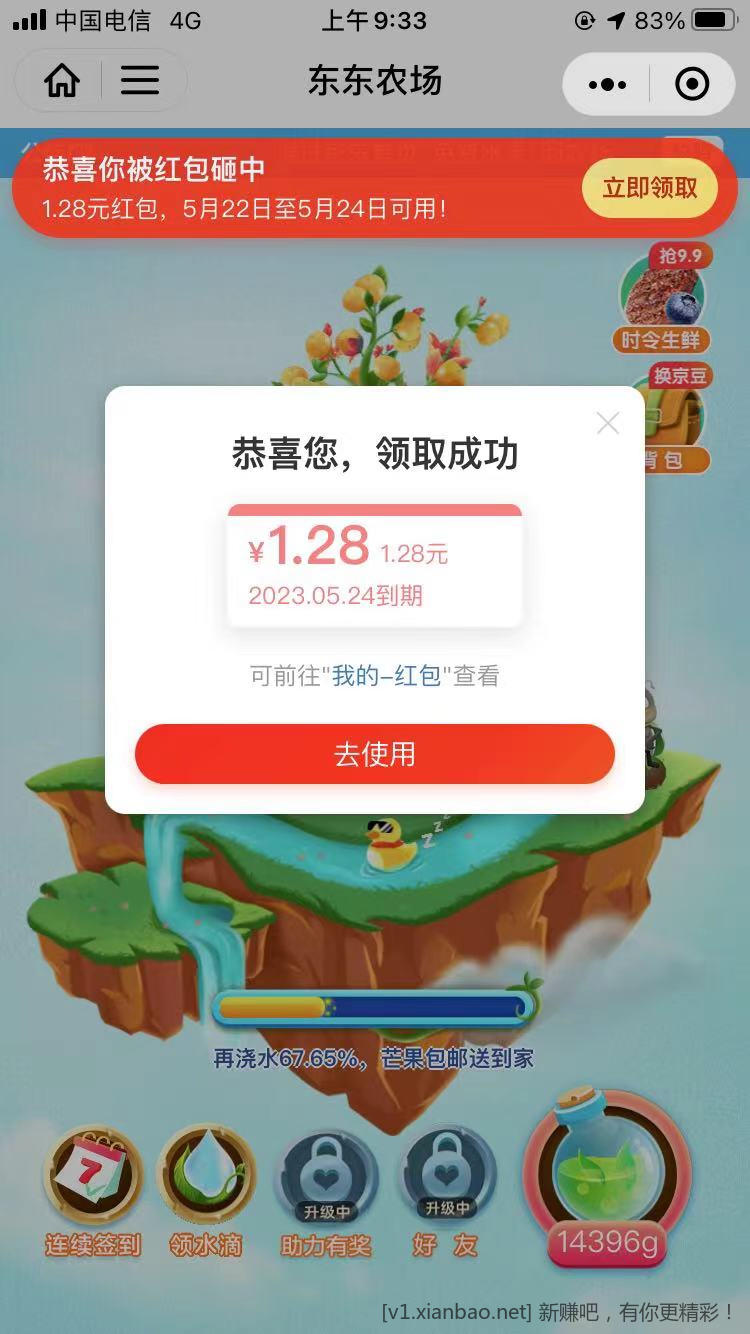Tap 立即领取 on the red packet banner
The image size is (750, 1334).
pyautogui.click(x=649, y=187)
